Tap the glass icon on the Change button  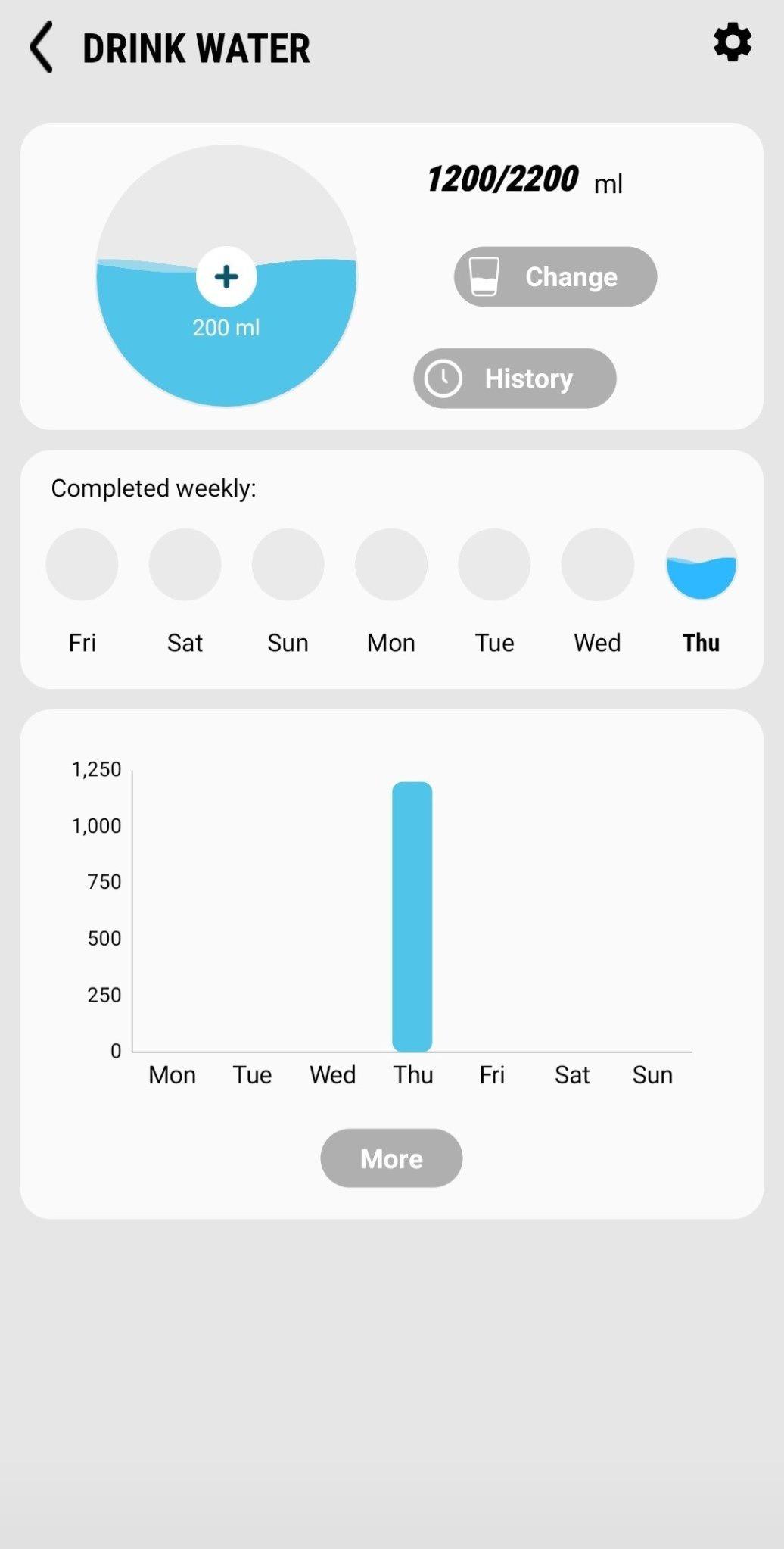click(485, 276)
